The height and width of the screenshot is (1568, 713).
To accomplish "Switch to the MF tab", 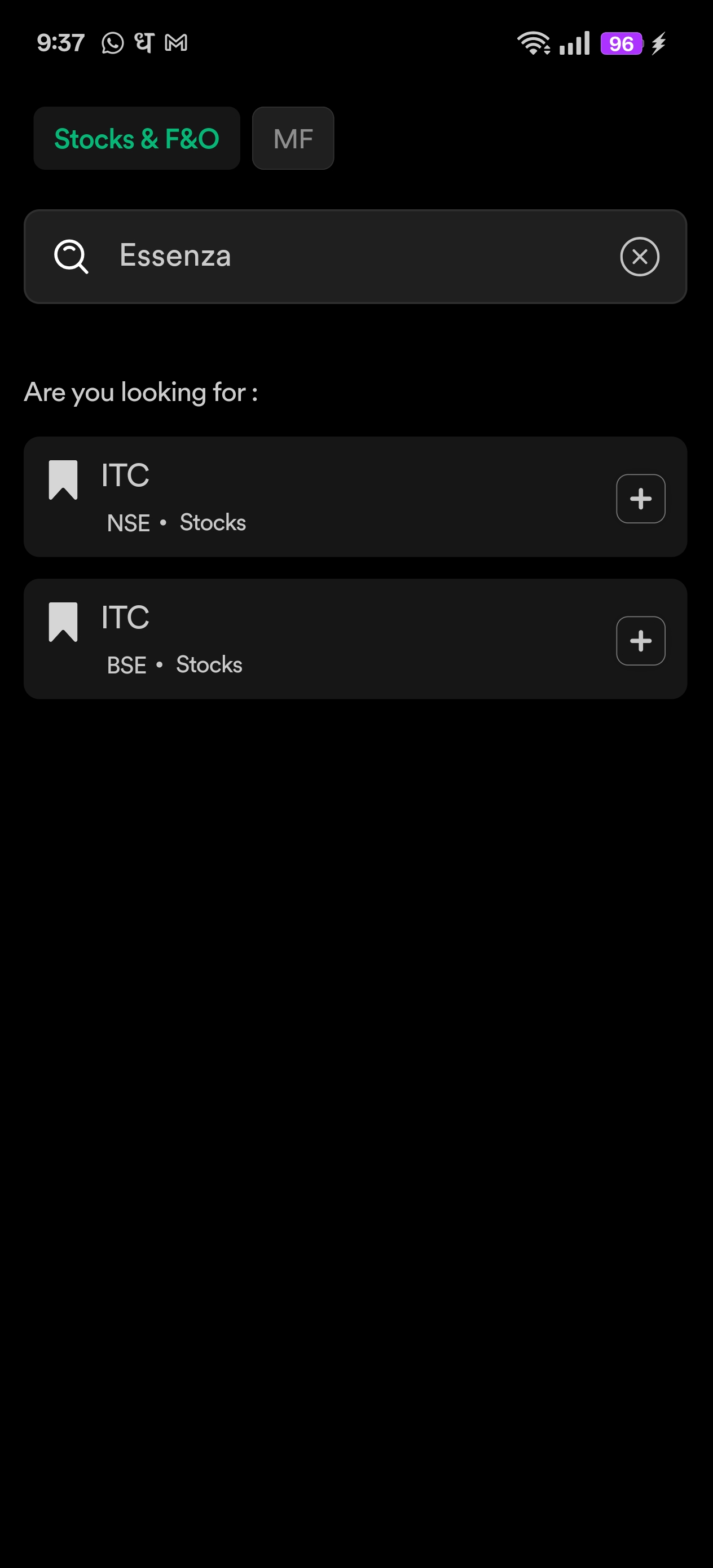I will tap(293, 139).
